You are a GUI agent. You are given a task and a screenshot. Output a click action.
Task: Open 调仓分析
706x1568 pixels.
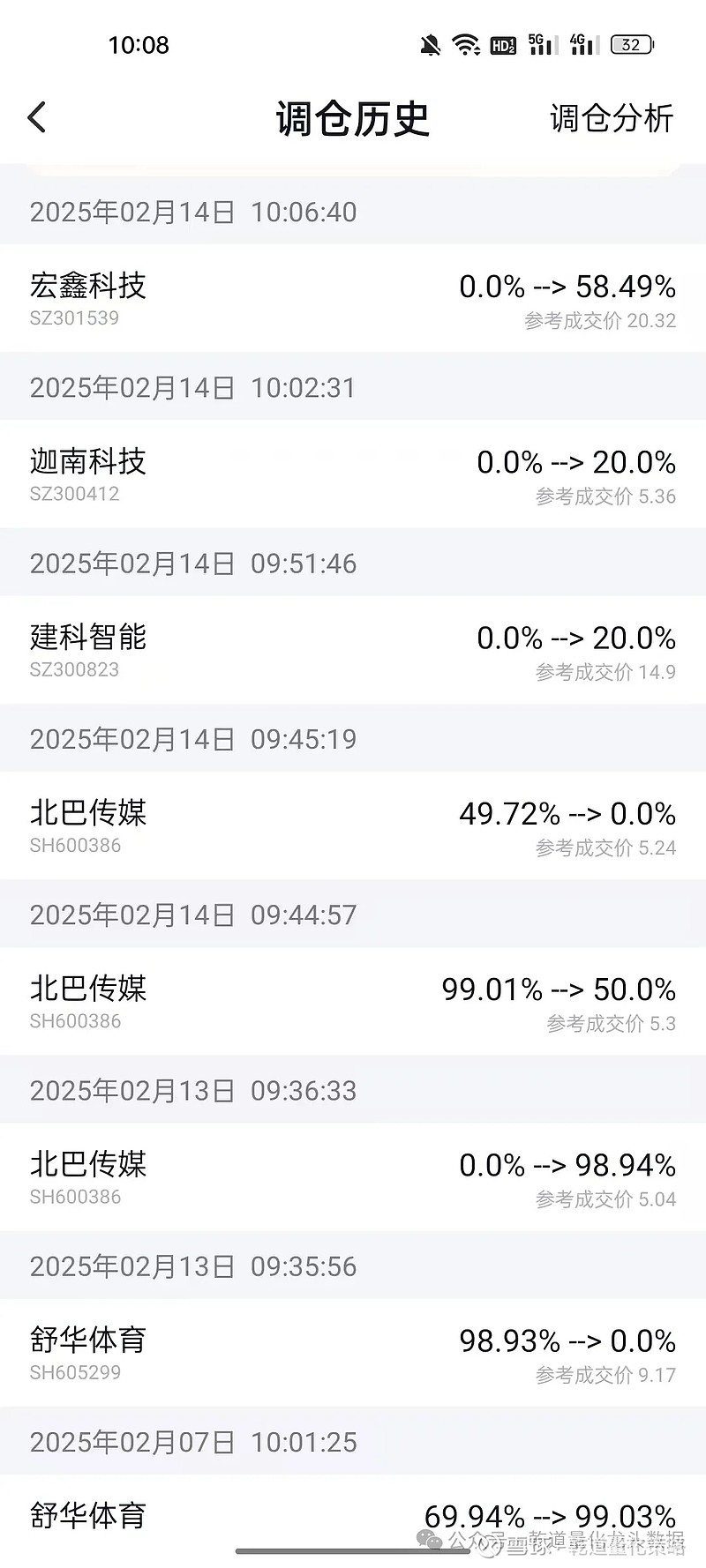(611, 118)
